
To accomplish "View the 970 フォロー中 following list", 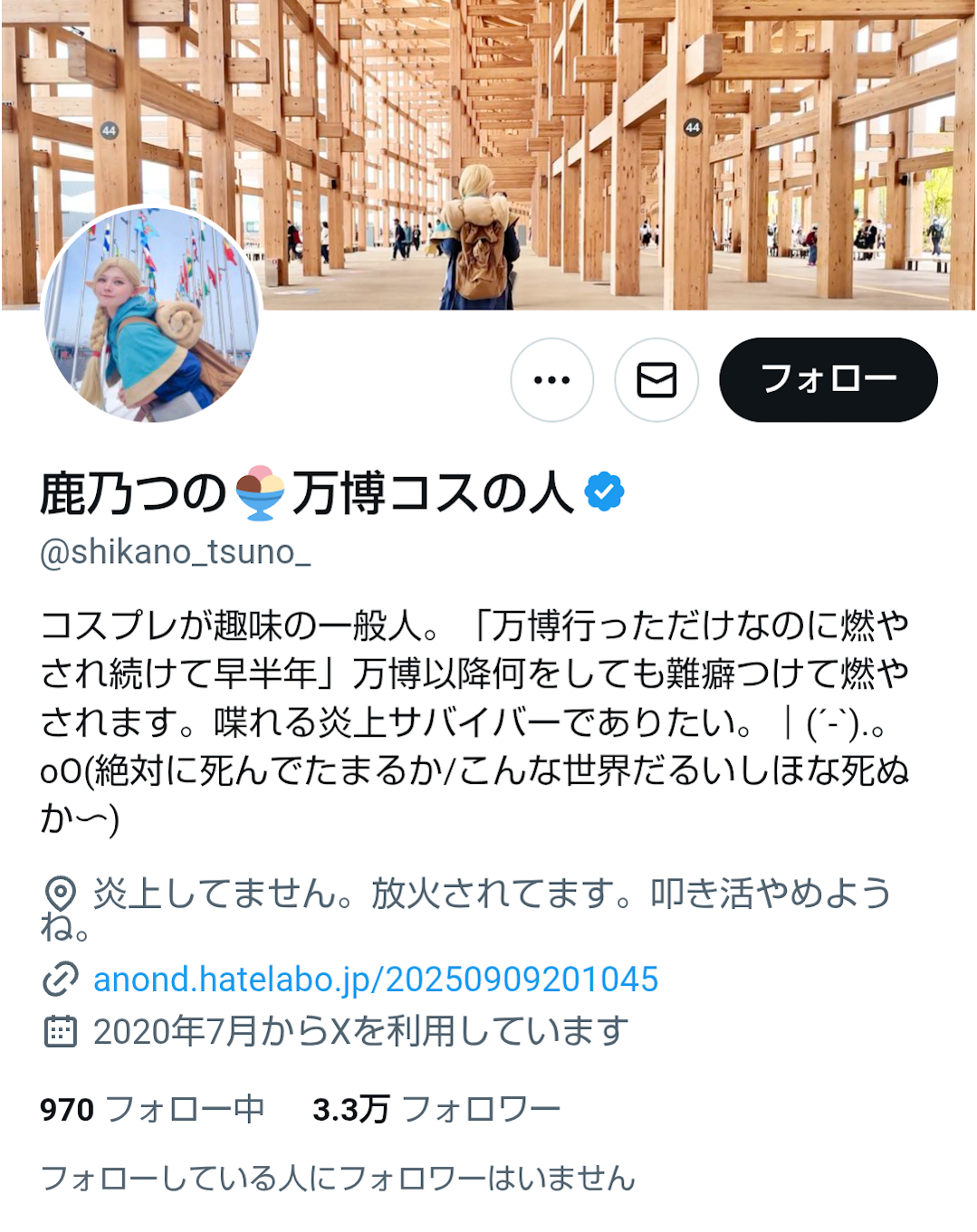I will 152,1109.
